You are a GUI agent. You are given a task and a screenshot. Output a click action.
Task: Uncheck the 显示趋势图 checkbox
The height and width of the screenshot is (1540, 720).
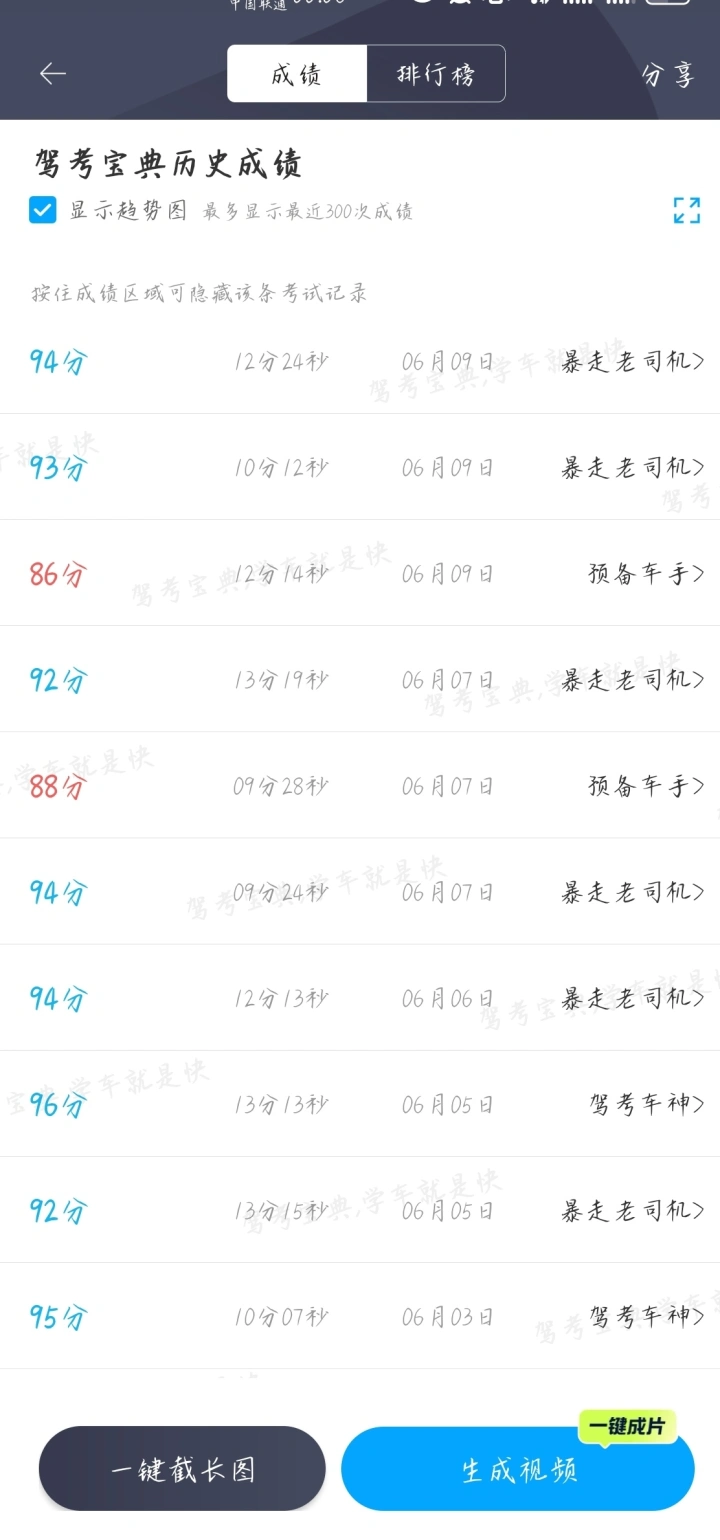[43, 210]
